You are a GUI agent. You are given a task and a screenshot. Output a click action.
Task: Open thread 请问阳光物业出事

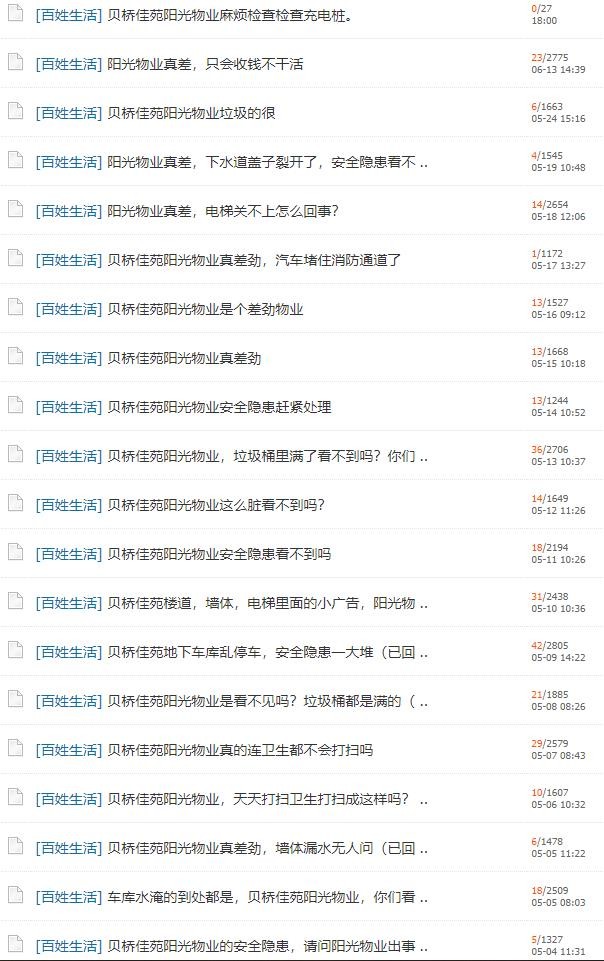(267, 945)
